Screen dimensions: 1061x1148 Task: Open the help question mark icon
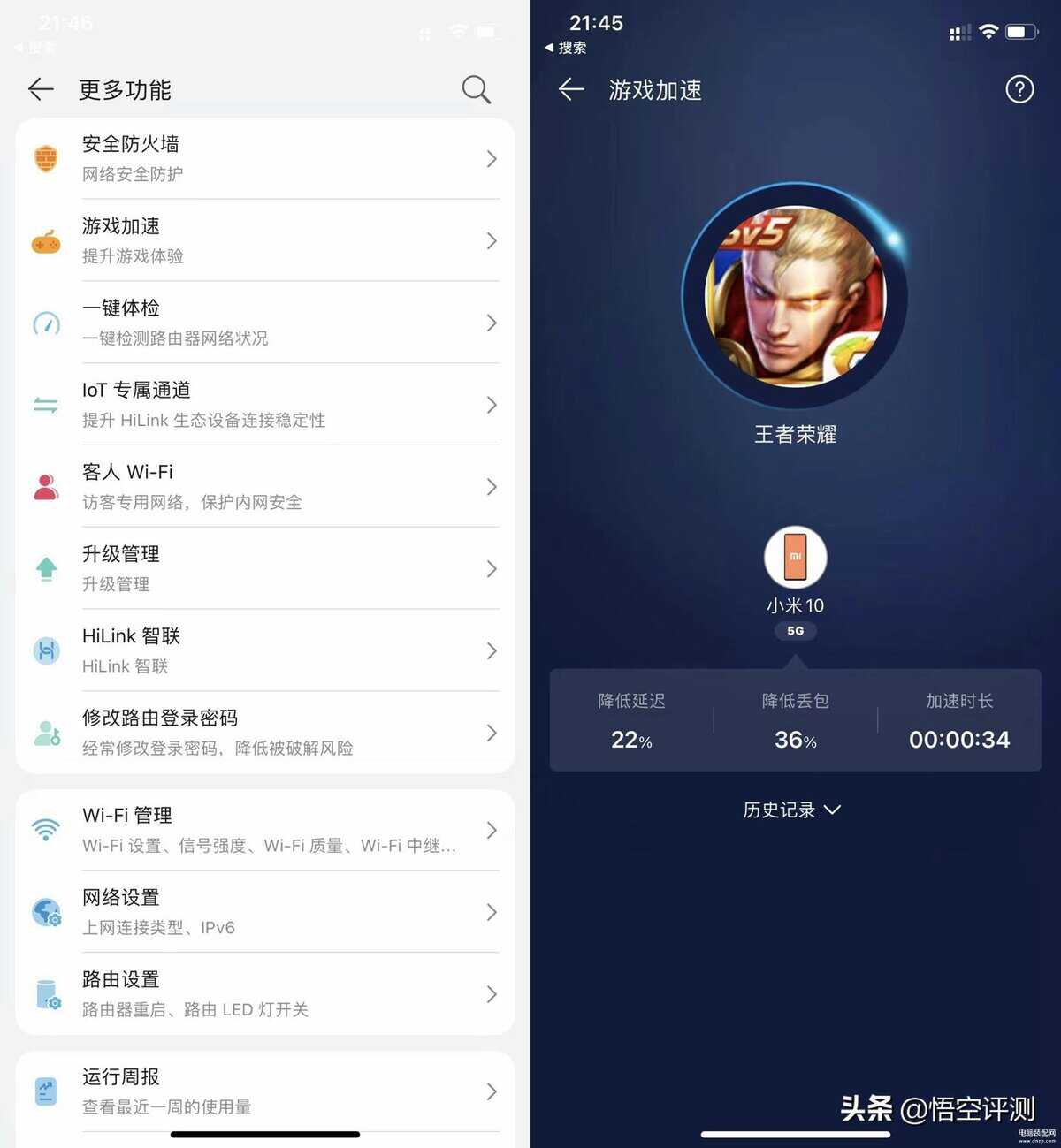coord(1019,89)
